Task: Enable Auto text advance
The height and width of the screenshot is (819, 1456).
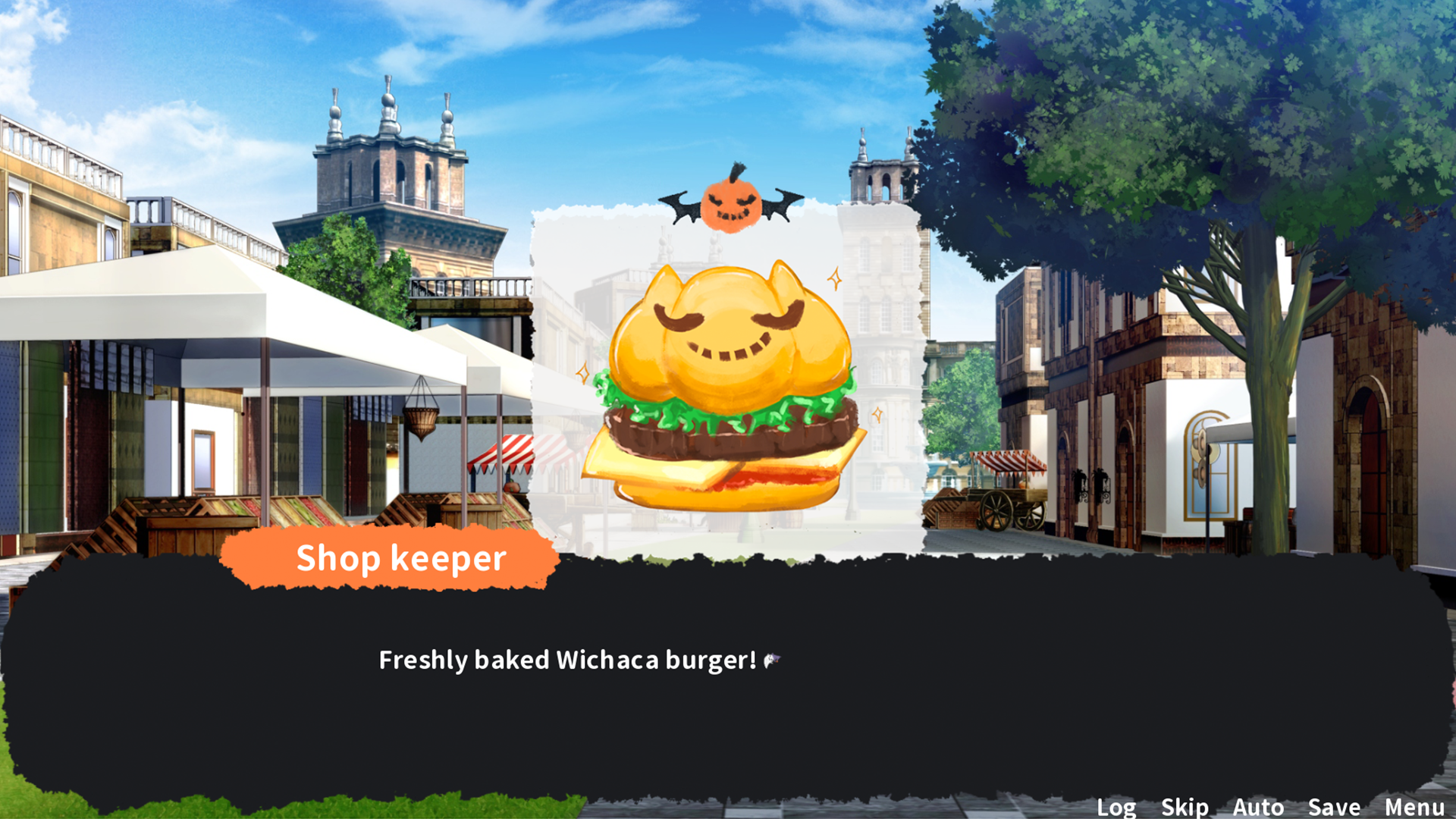Action: point(1258,807)
